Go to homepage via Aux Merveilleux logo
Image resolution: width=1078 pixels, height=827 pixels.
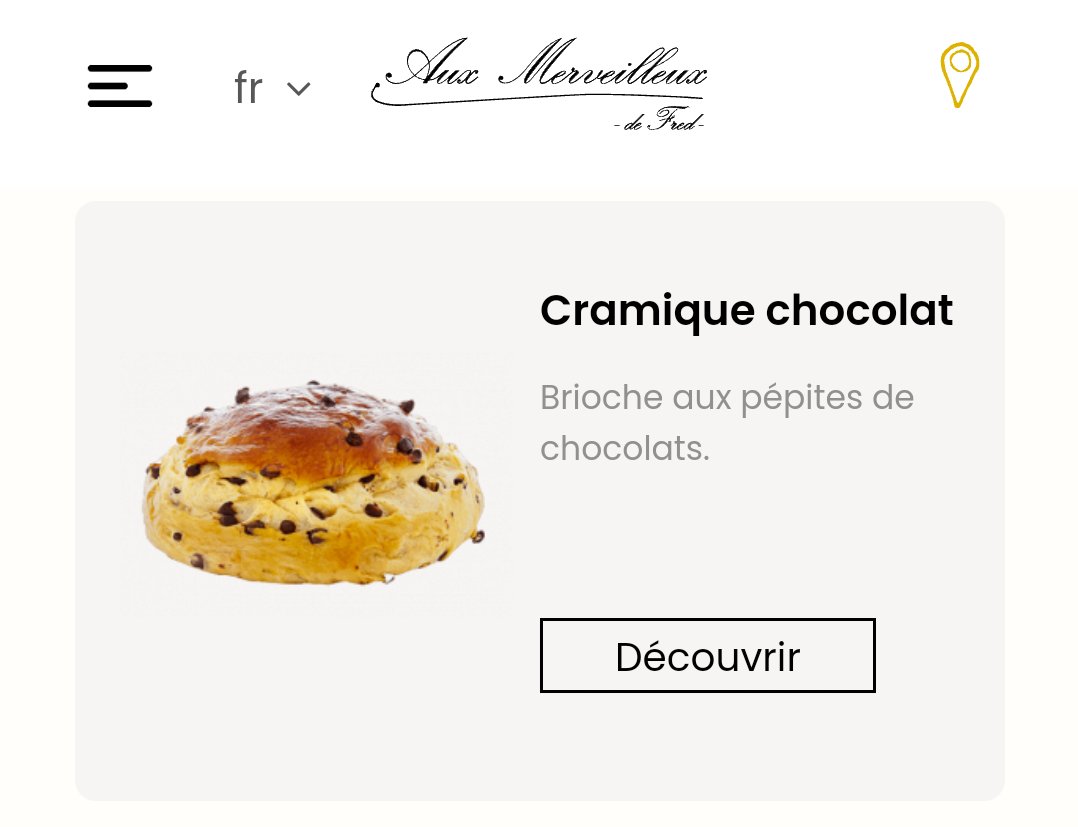[x=540, y=87]
